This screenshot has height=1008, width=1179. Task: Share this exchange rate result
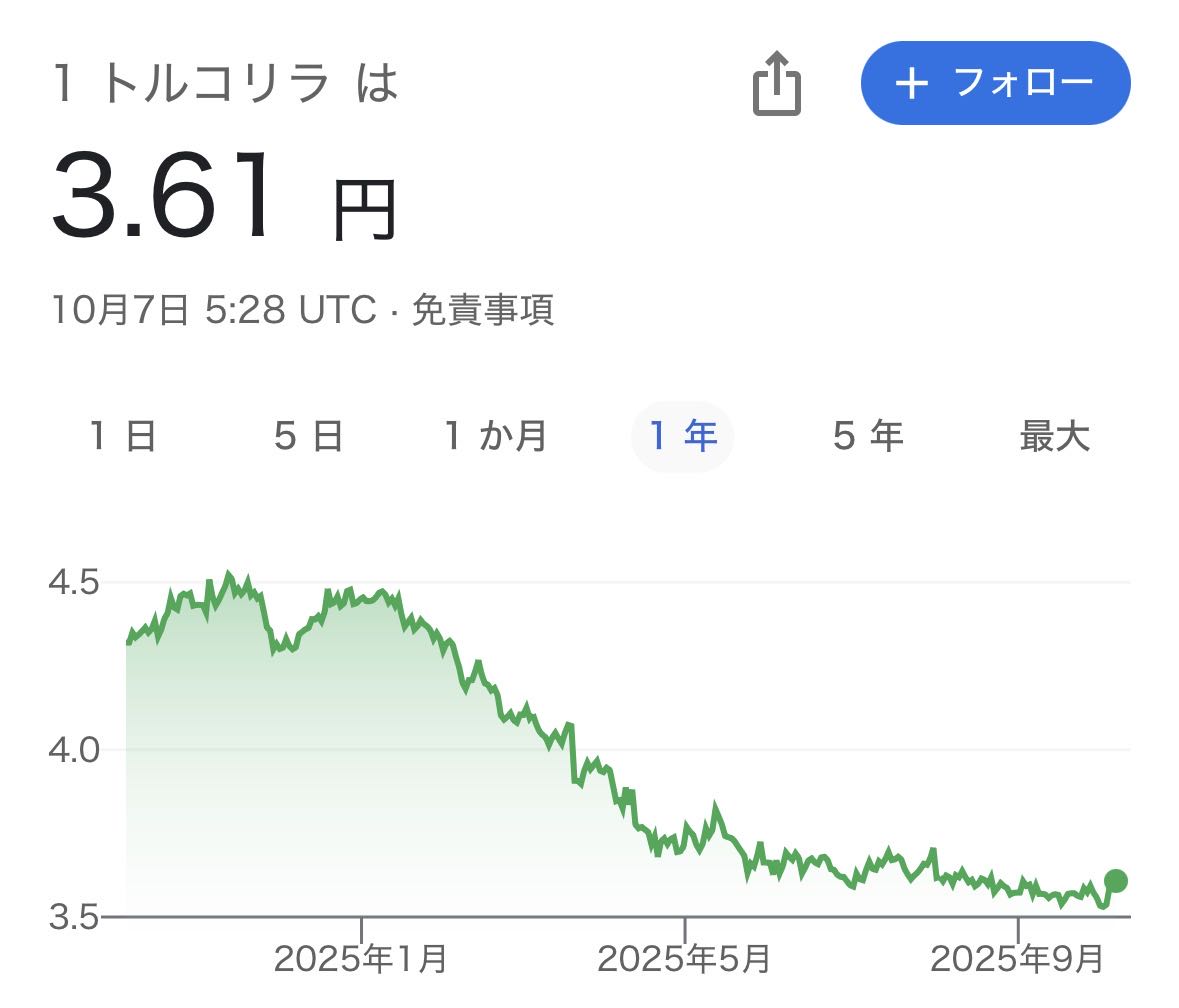[776, 84]
